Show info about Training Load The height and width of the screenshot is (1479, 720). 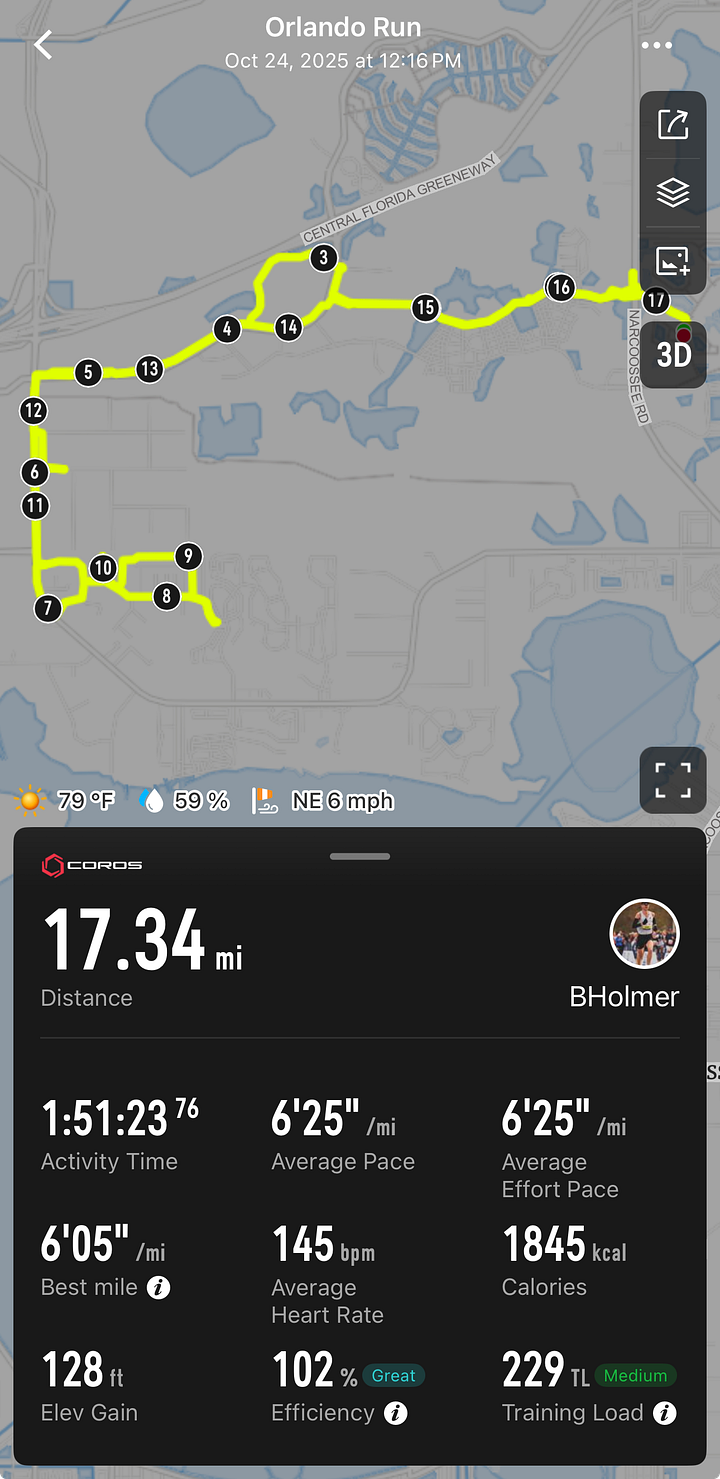(665, 1413)
